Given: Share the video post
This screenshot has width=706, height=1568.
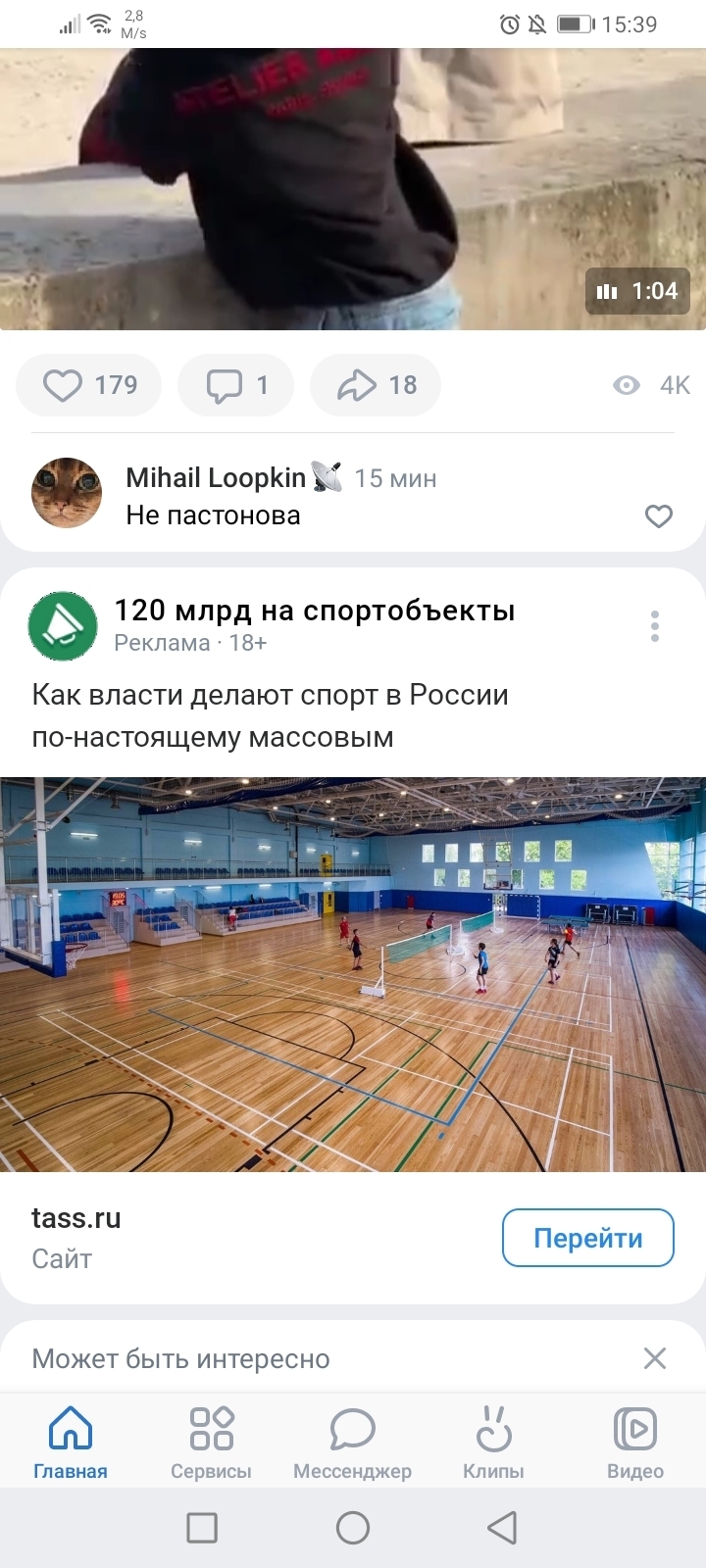Looking at the screenshot, I should 376,385.
